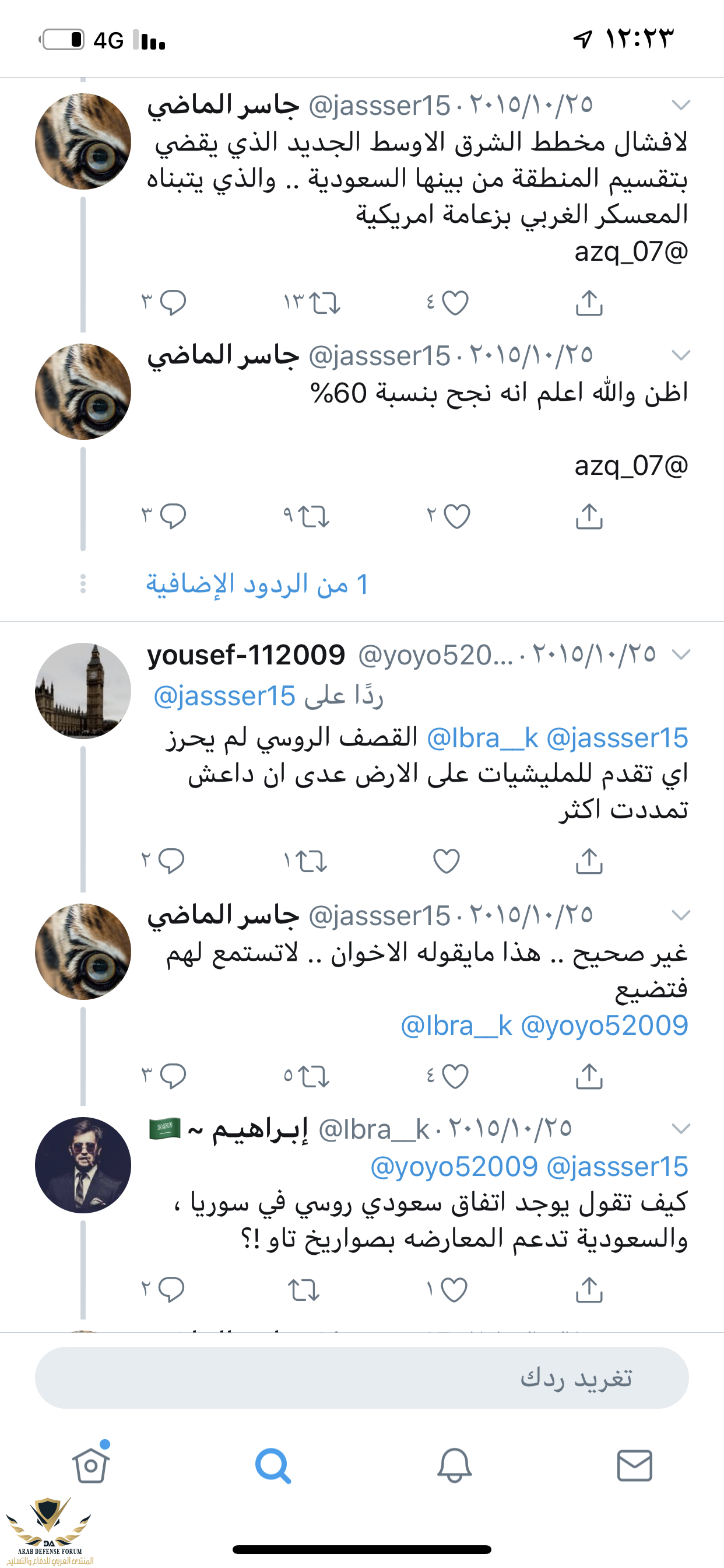Reply to the tweet 'لافشال مخطط الشرق الاوسط الجديد'
This screenshot has width=724, height=1568.
pyautogui.click(x=172, y=303)
